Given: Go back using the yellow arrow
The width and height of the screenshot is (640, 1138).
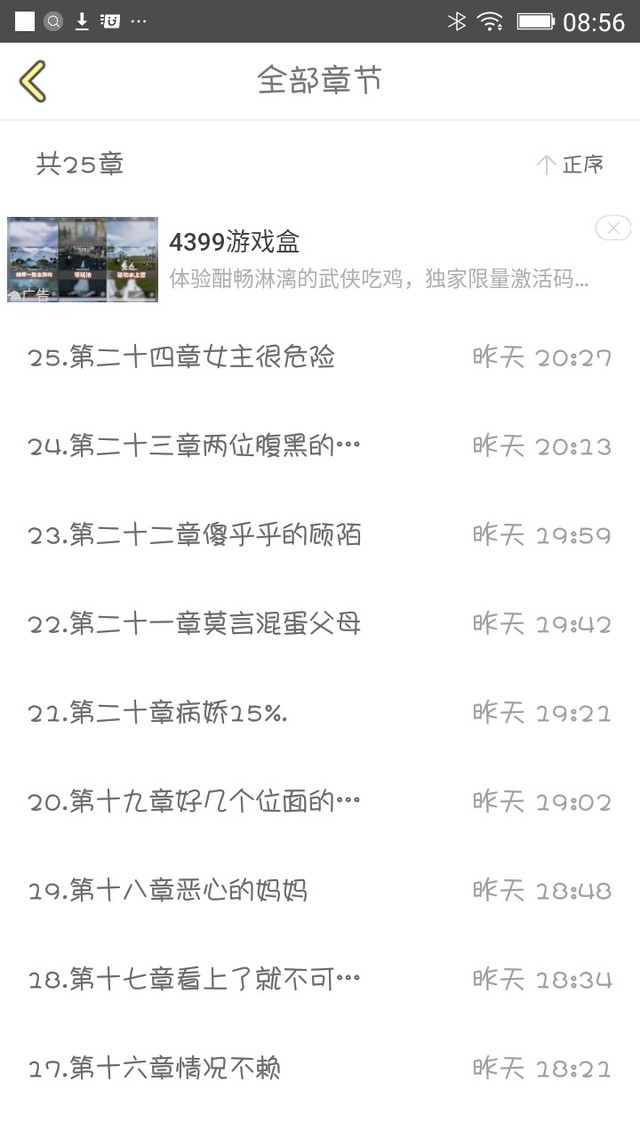Looking at the screenshot, I should point(33,81).
